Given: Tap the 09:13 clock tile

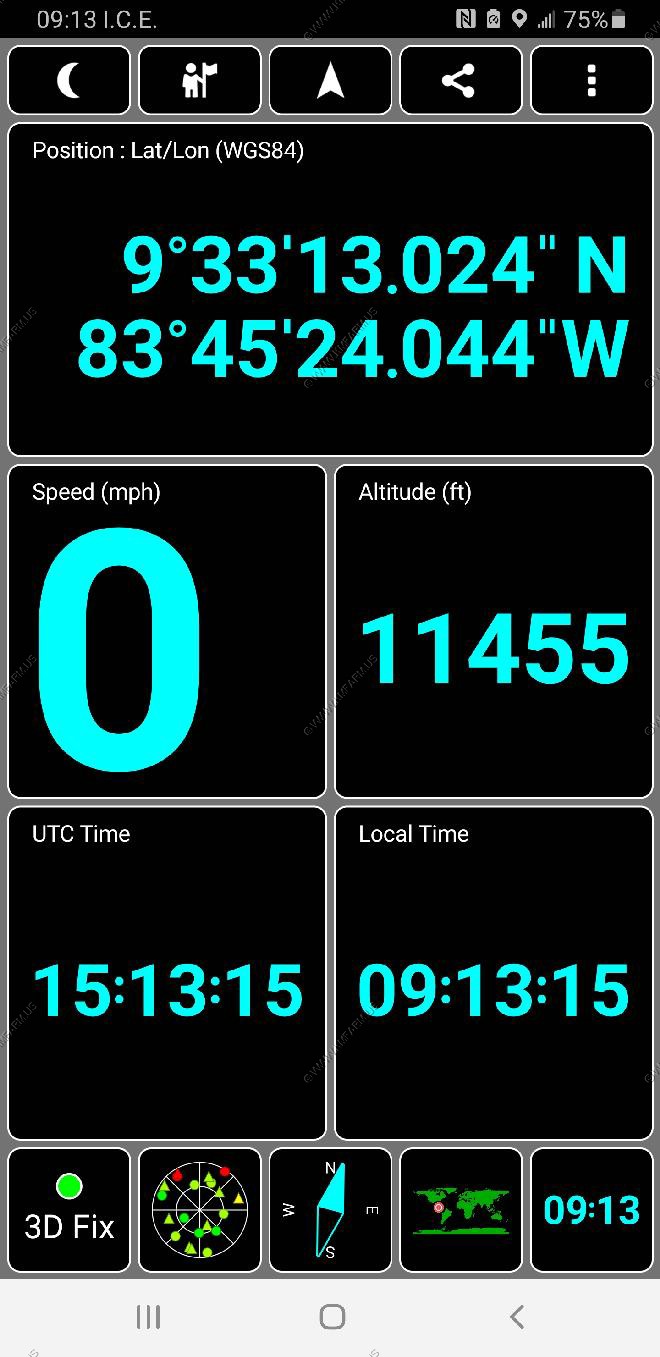Looking at the screenshot, I should [592, 1210].
